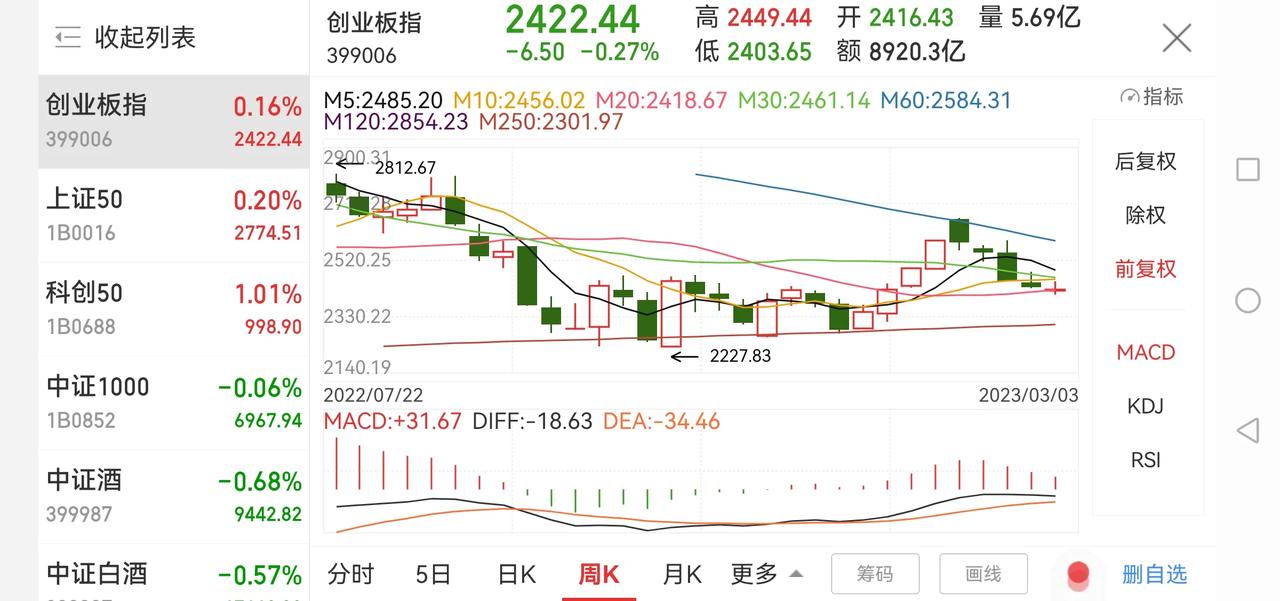This screenshot has width=1280, height=601.
Task: Select 科创50 in the index list
Action: (x=174, y=309)
